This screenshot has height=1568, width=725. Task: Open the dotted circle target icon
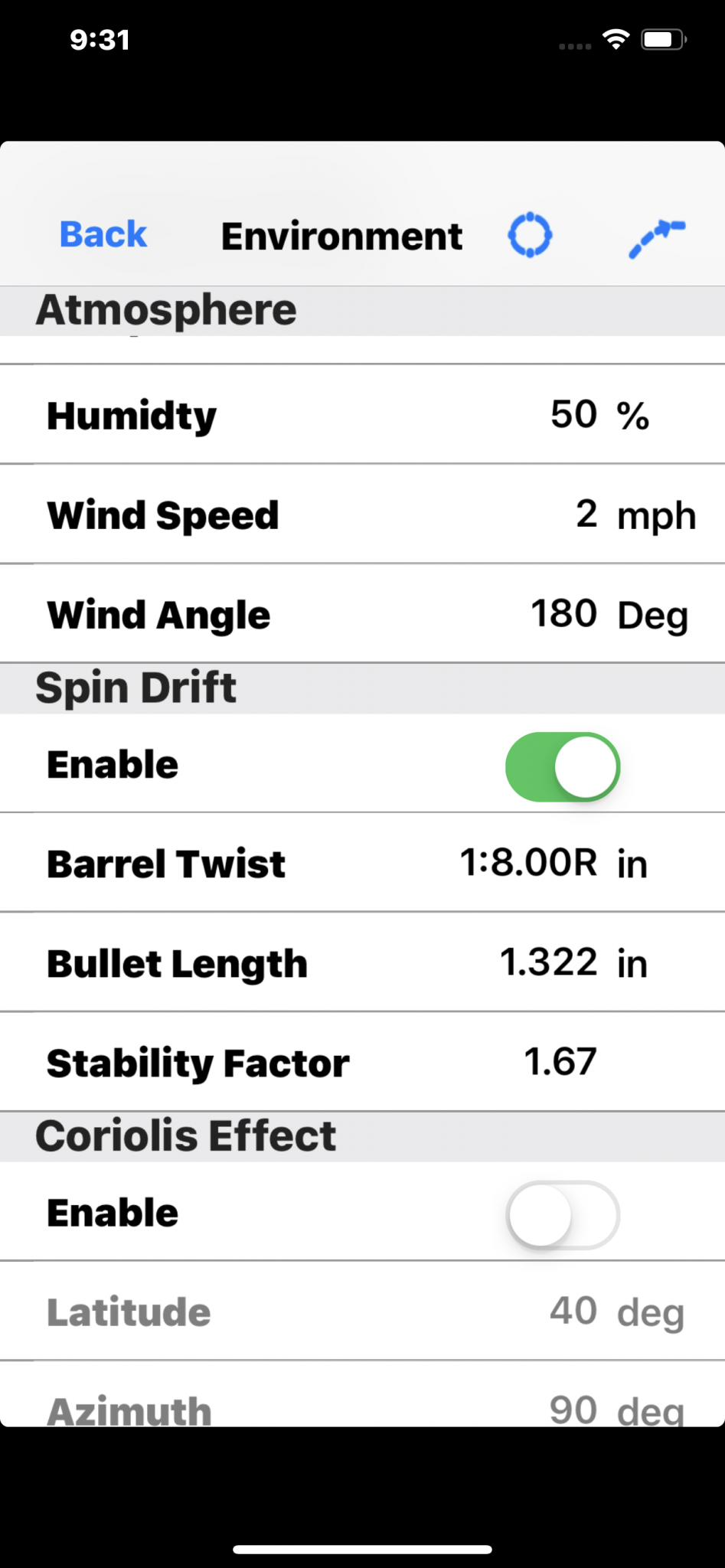pos(530,235)
